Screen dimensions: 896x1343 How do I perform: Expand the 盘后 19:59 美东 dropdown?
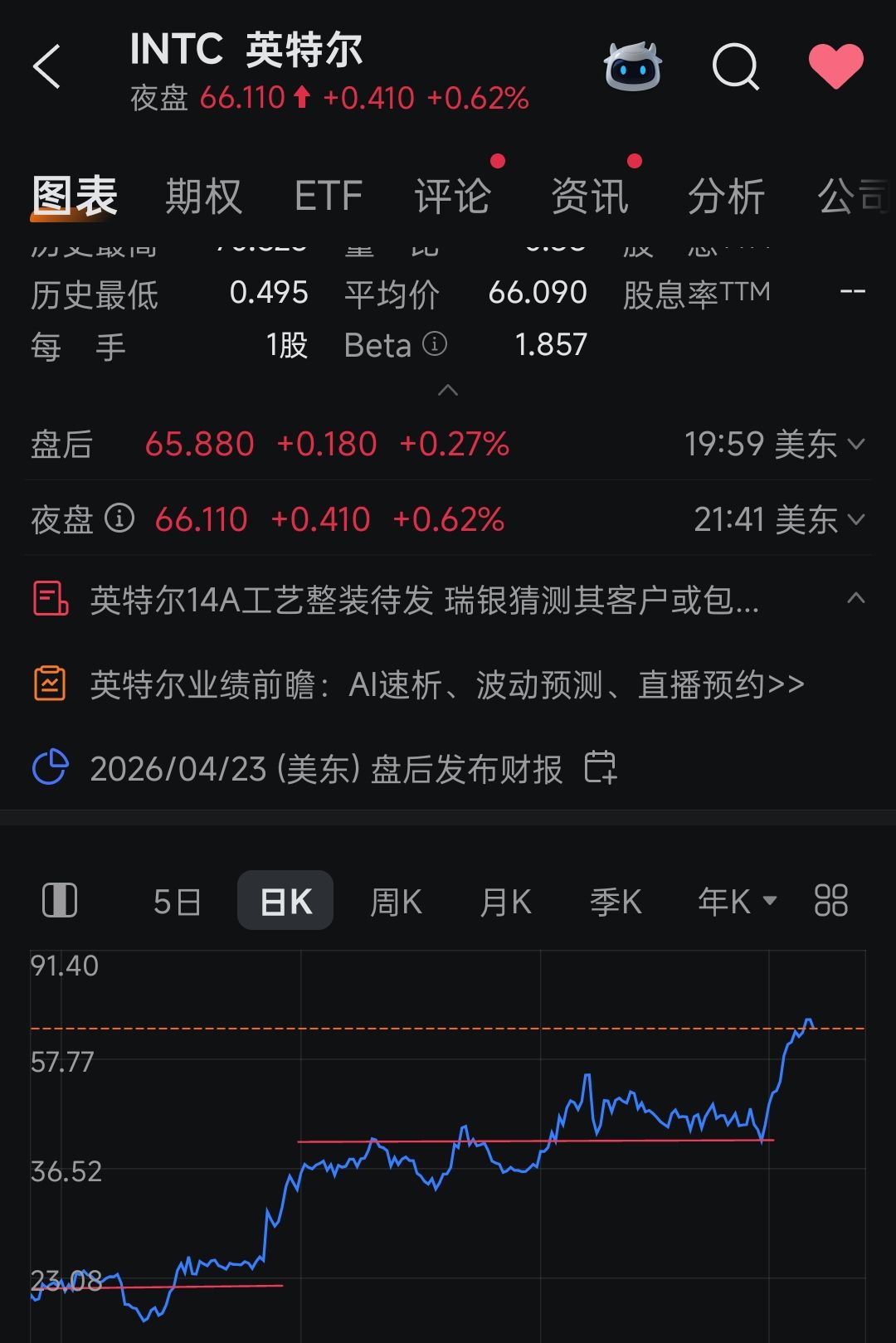(856, 445)
